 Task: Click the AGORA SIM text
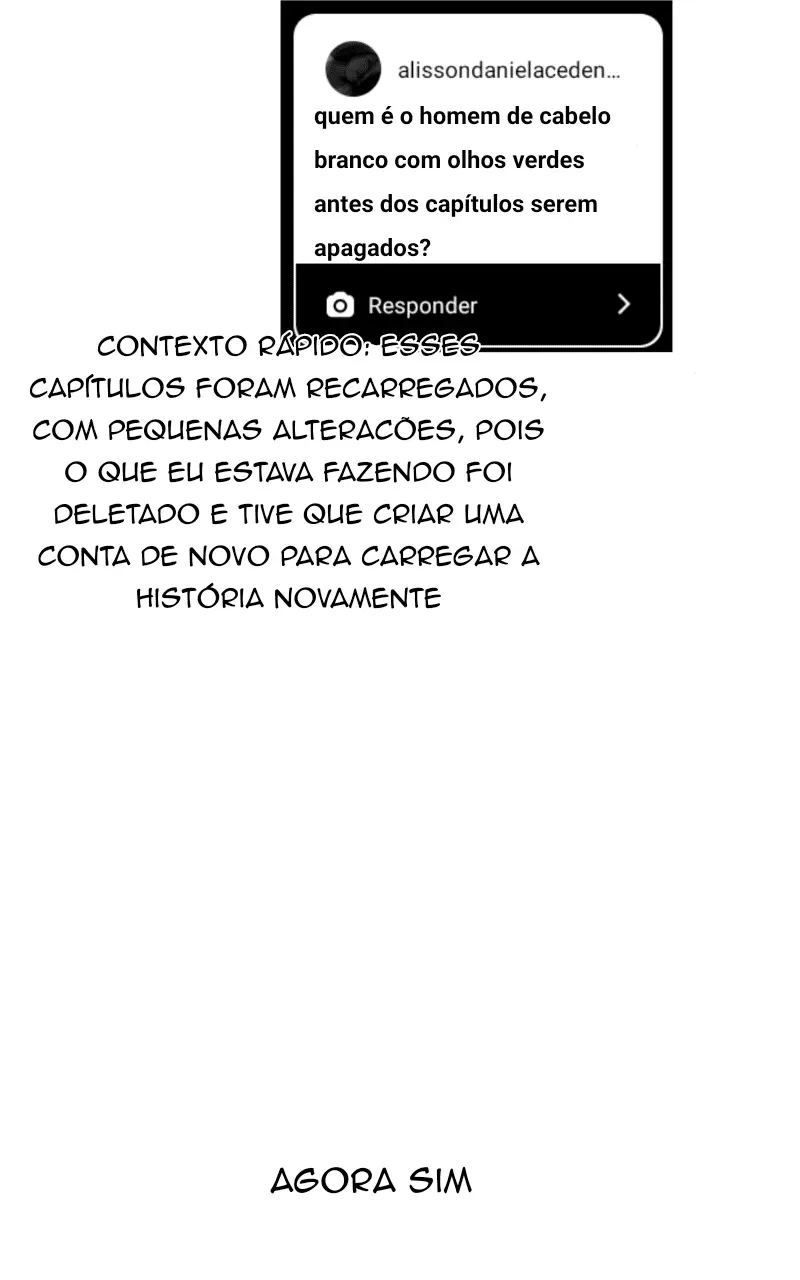pyautogui.click(x=371, y=1180)
